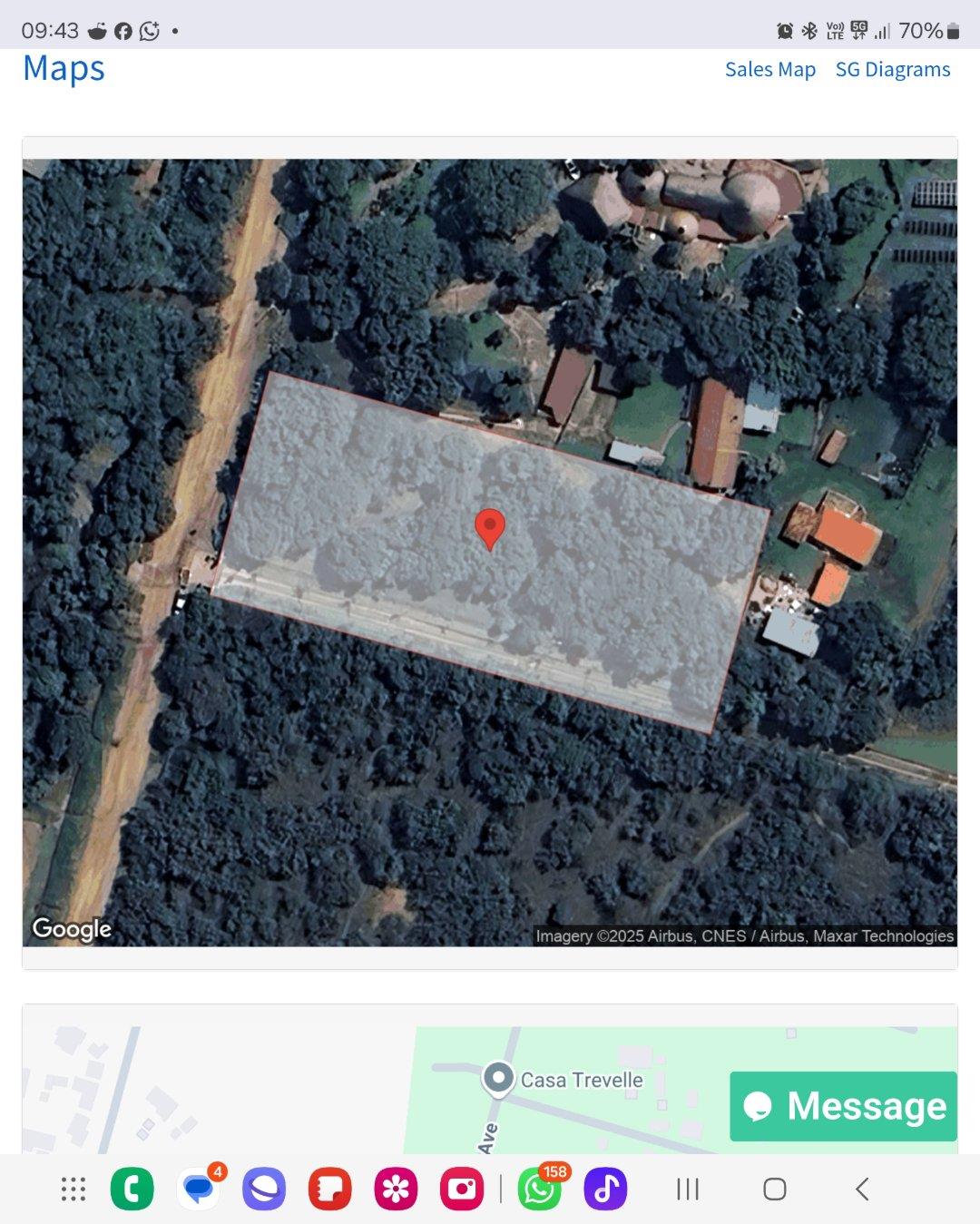
Task: Select the Casa Trevelle map marker
Action: coord(498,1079)
